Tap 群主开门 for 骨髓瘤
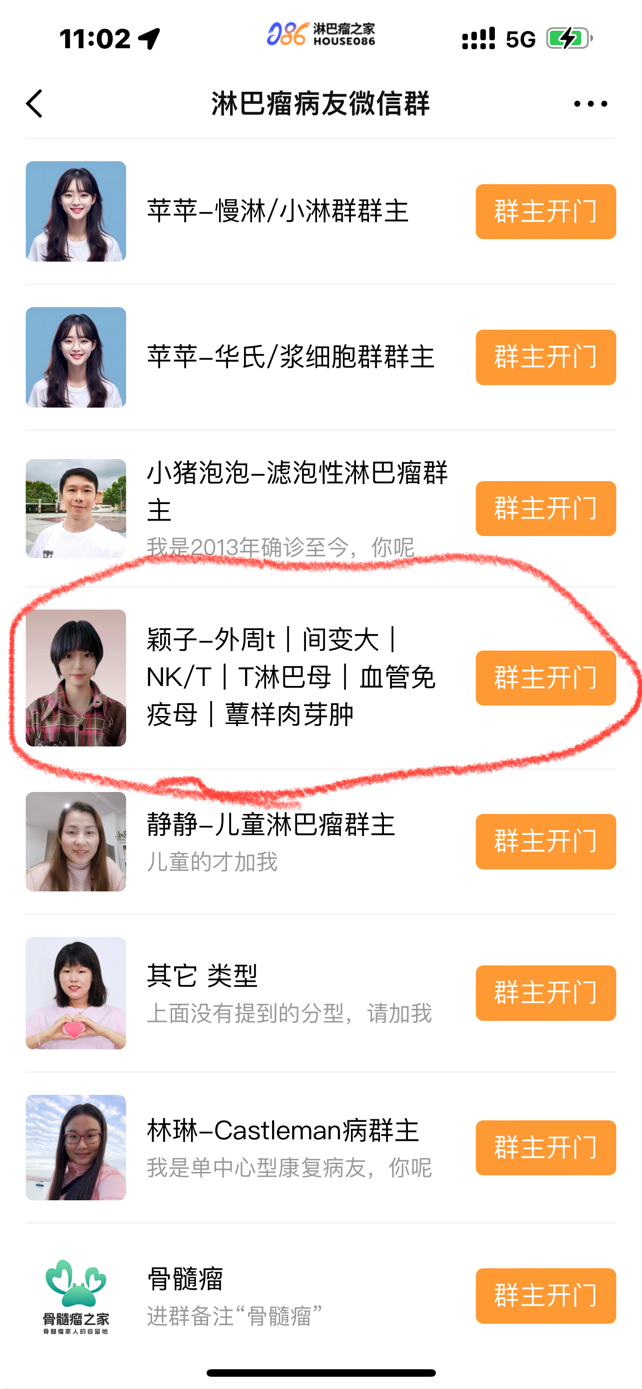 pos(545,1296)
